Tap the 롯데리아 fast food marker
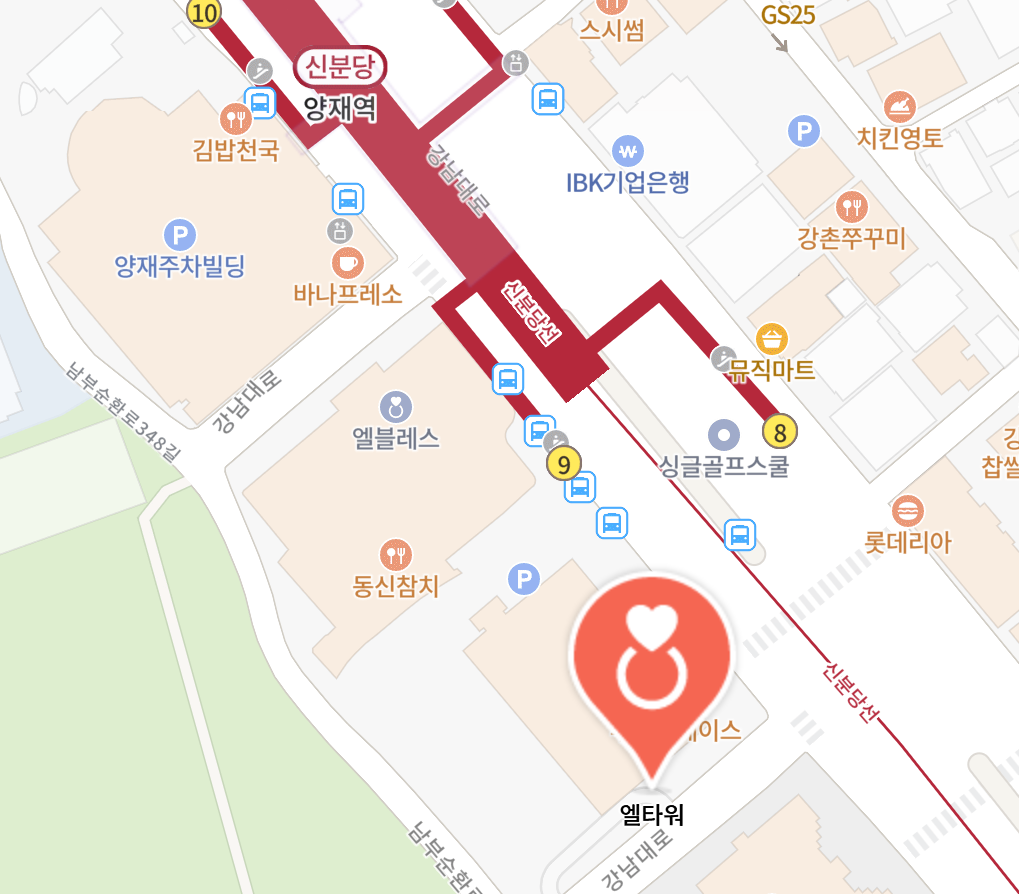1019x894 pixels. point(908,511)
